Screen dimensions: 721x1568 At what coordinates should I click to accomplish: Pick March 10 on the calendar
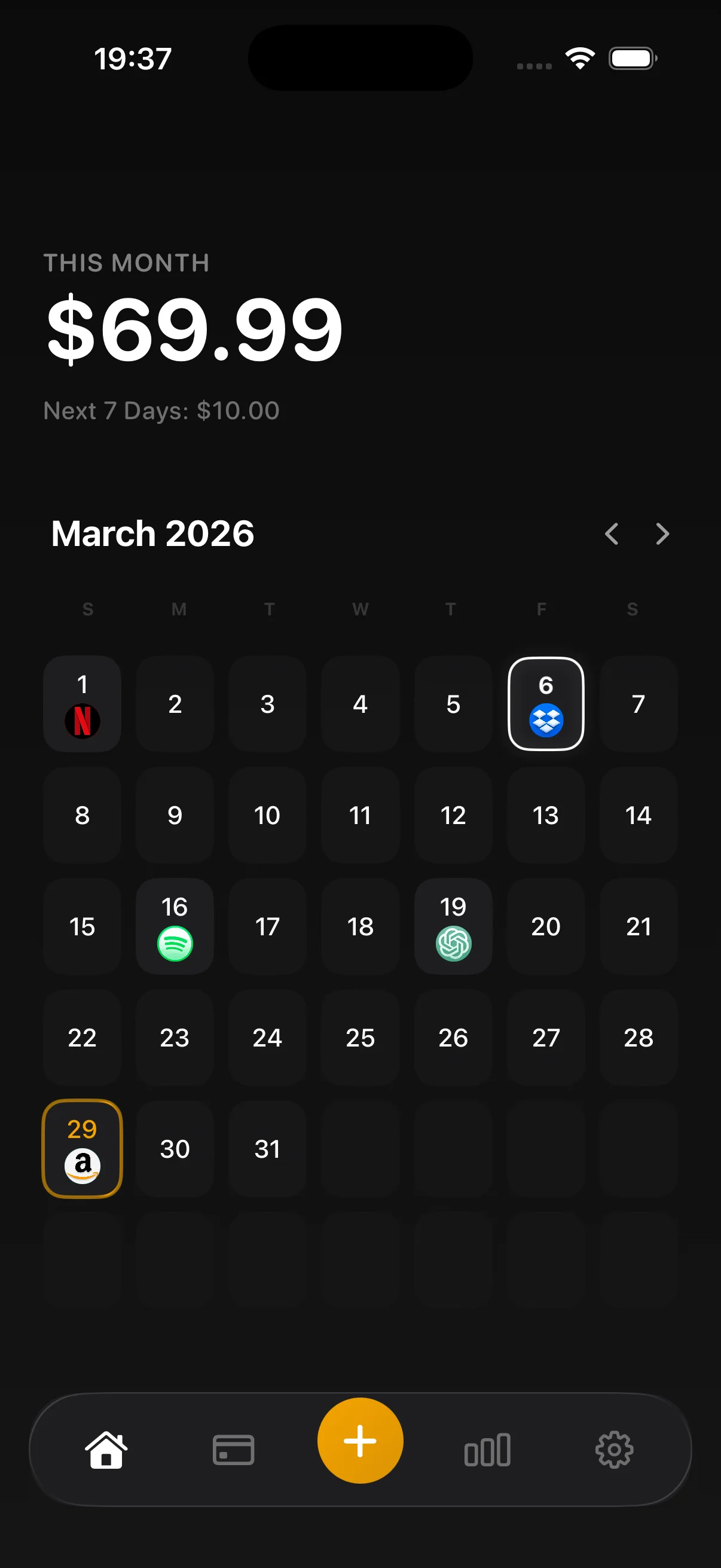pos(267,815)
